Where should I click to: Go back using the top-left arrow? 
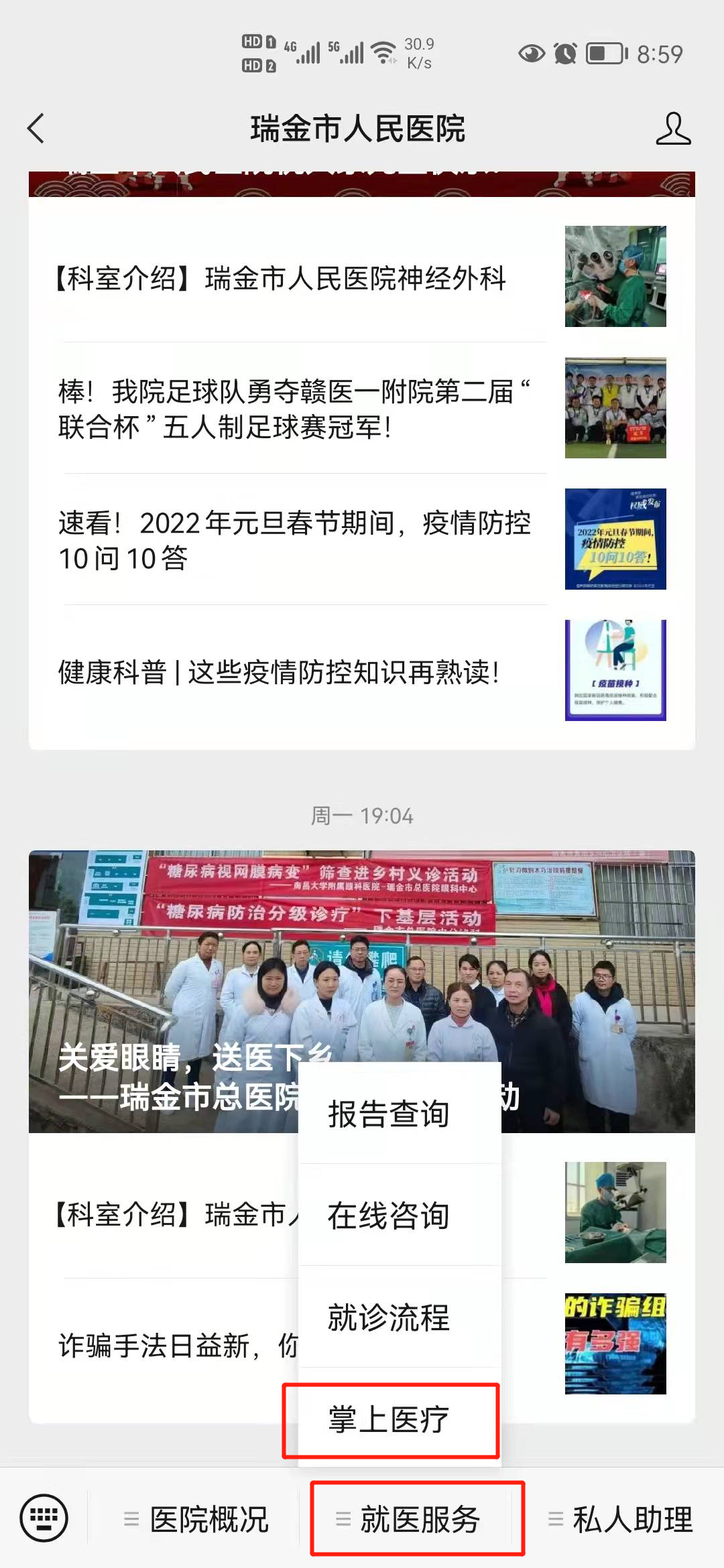[36, 128]
